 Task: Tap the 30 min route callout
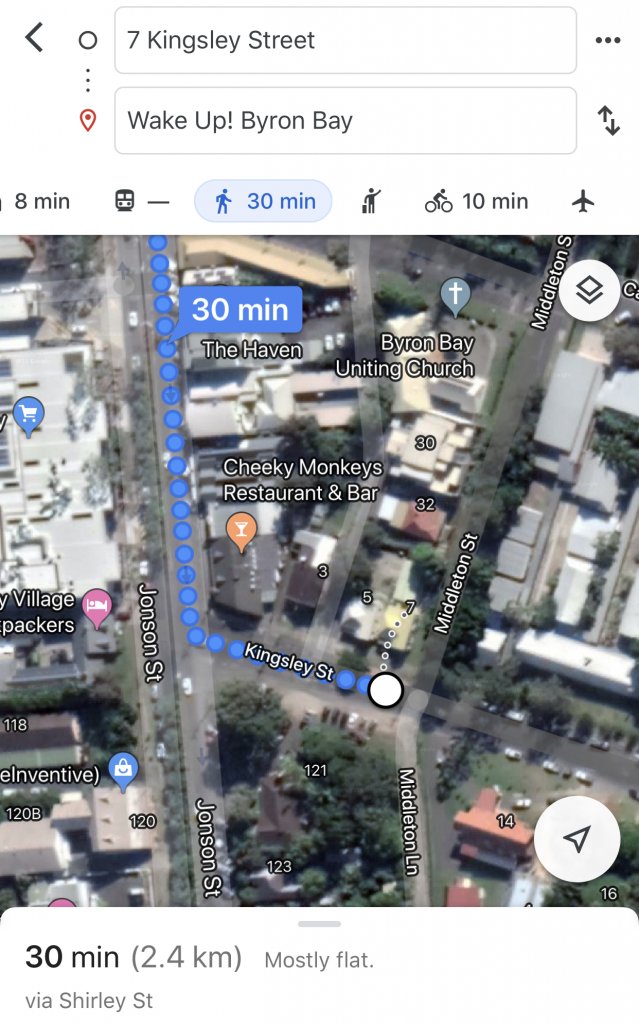[240, 309]
